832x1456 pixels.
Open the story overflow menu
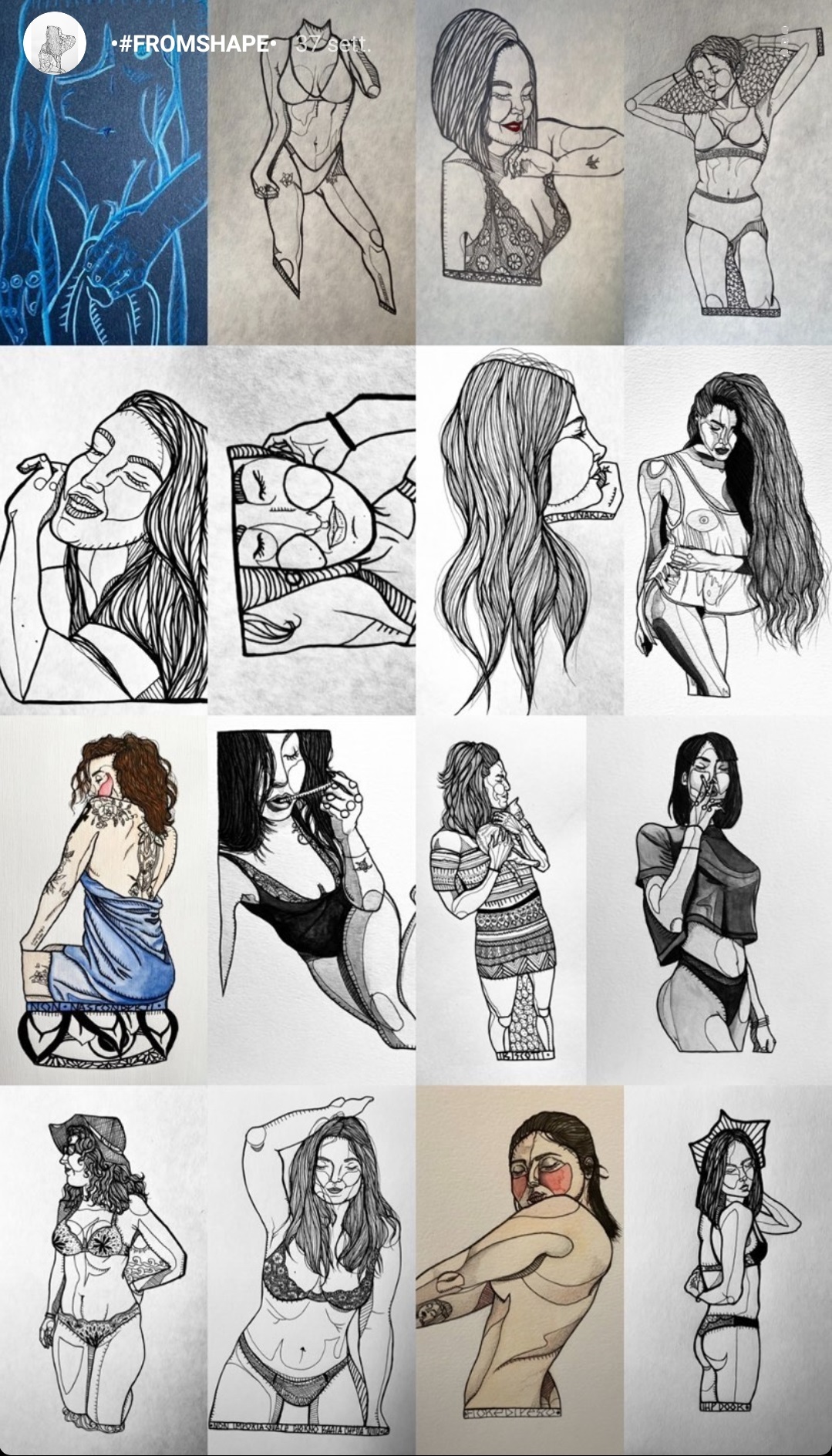click(786, 42)
